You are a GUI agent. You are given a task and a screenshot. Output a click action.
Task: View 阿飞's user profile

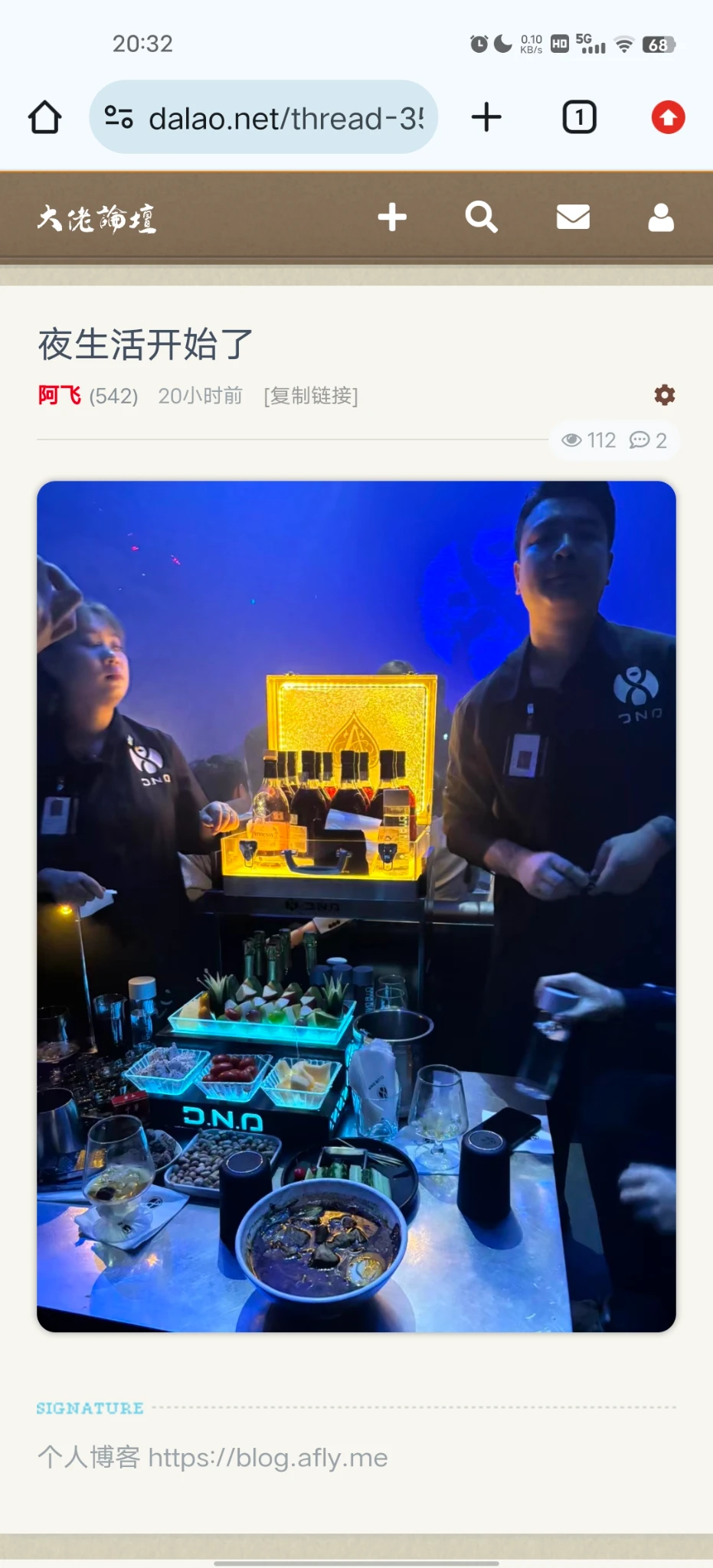(x=60, y=396)
